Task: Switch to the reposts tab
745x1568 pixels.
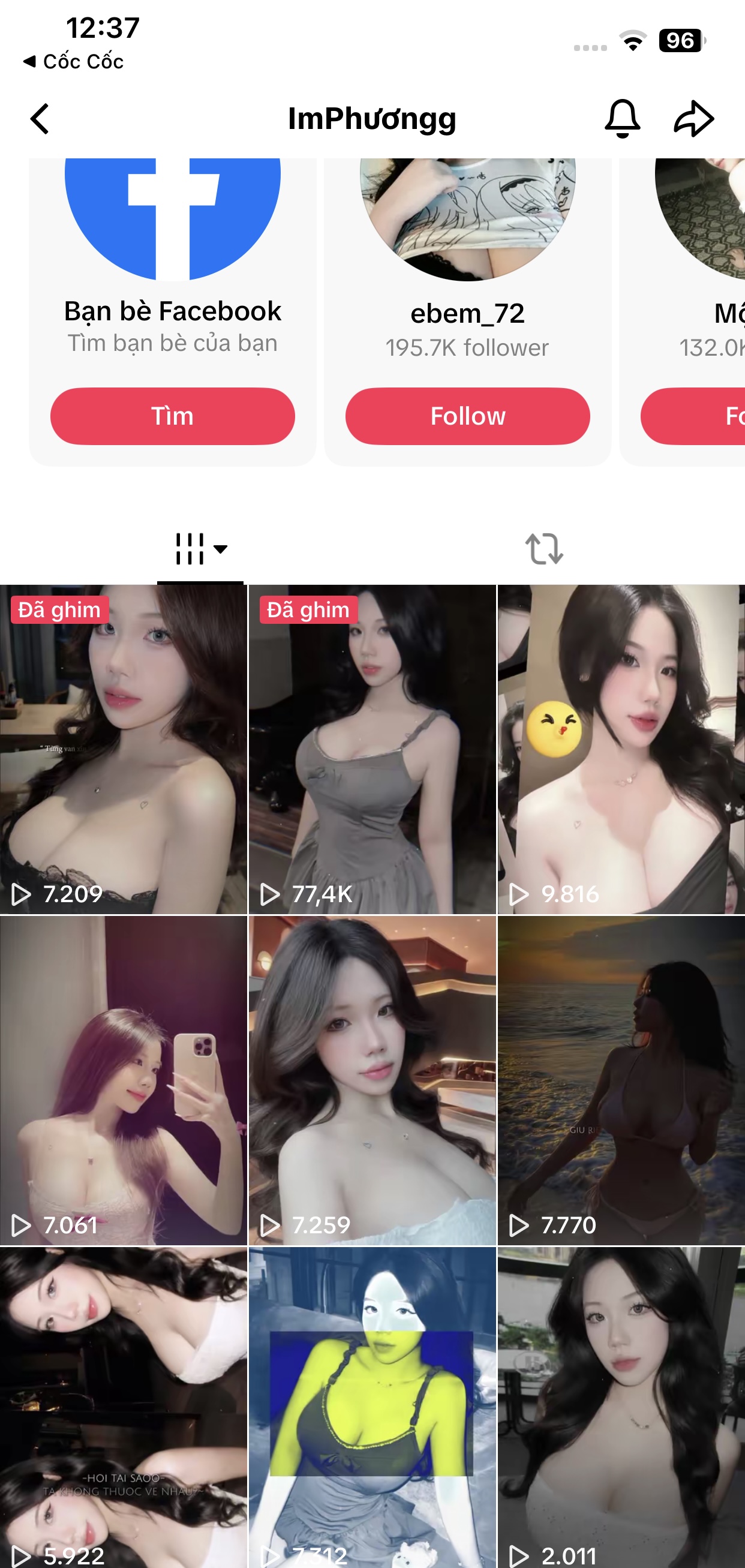Action: coord(543,549)
